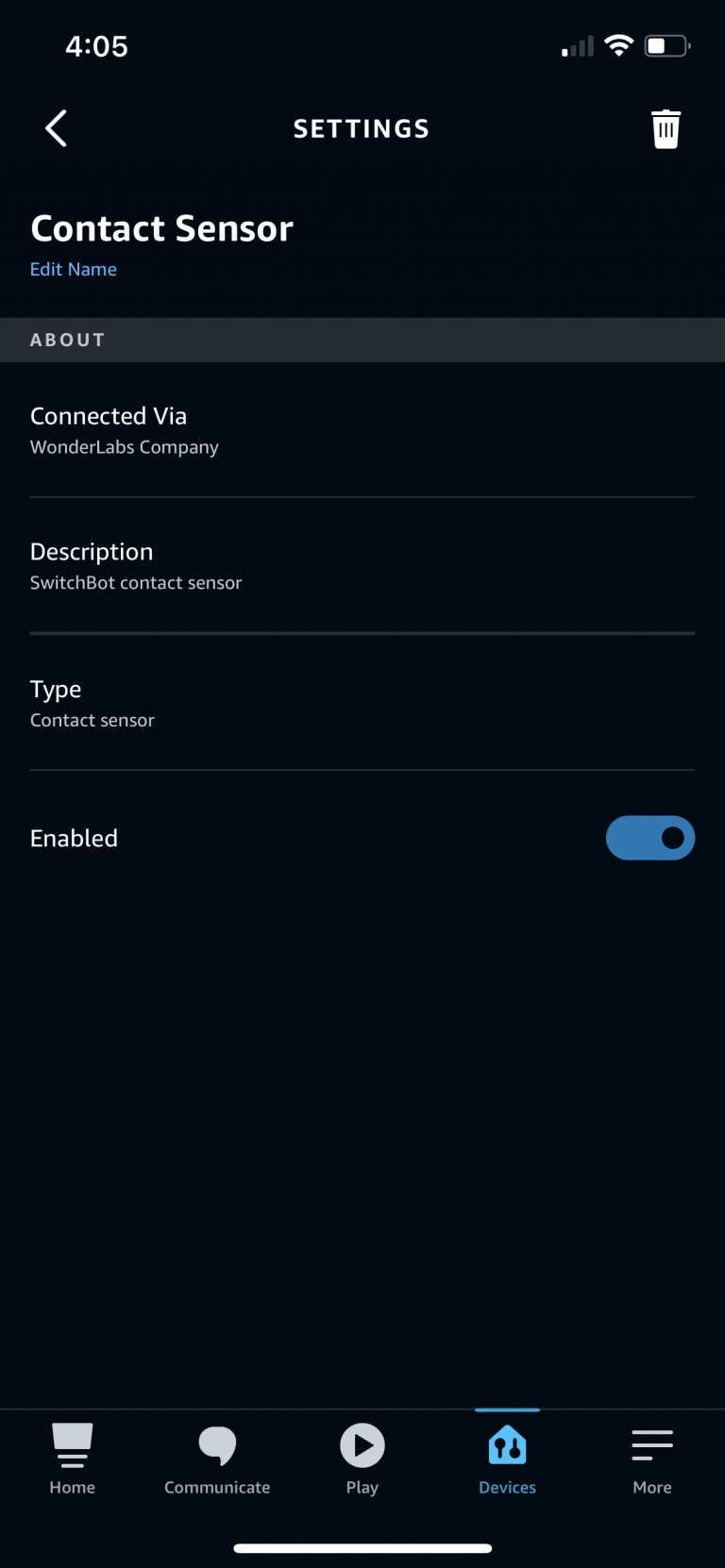Tap the Contact Sensor title
The width and height of the screenshot is (725, 1568).
click(x=161, y=227)
